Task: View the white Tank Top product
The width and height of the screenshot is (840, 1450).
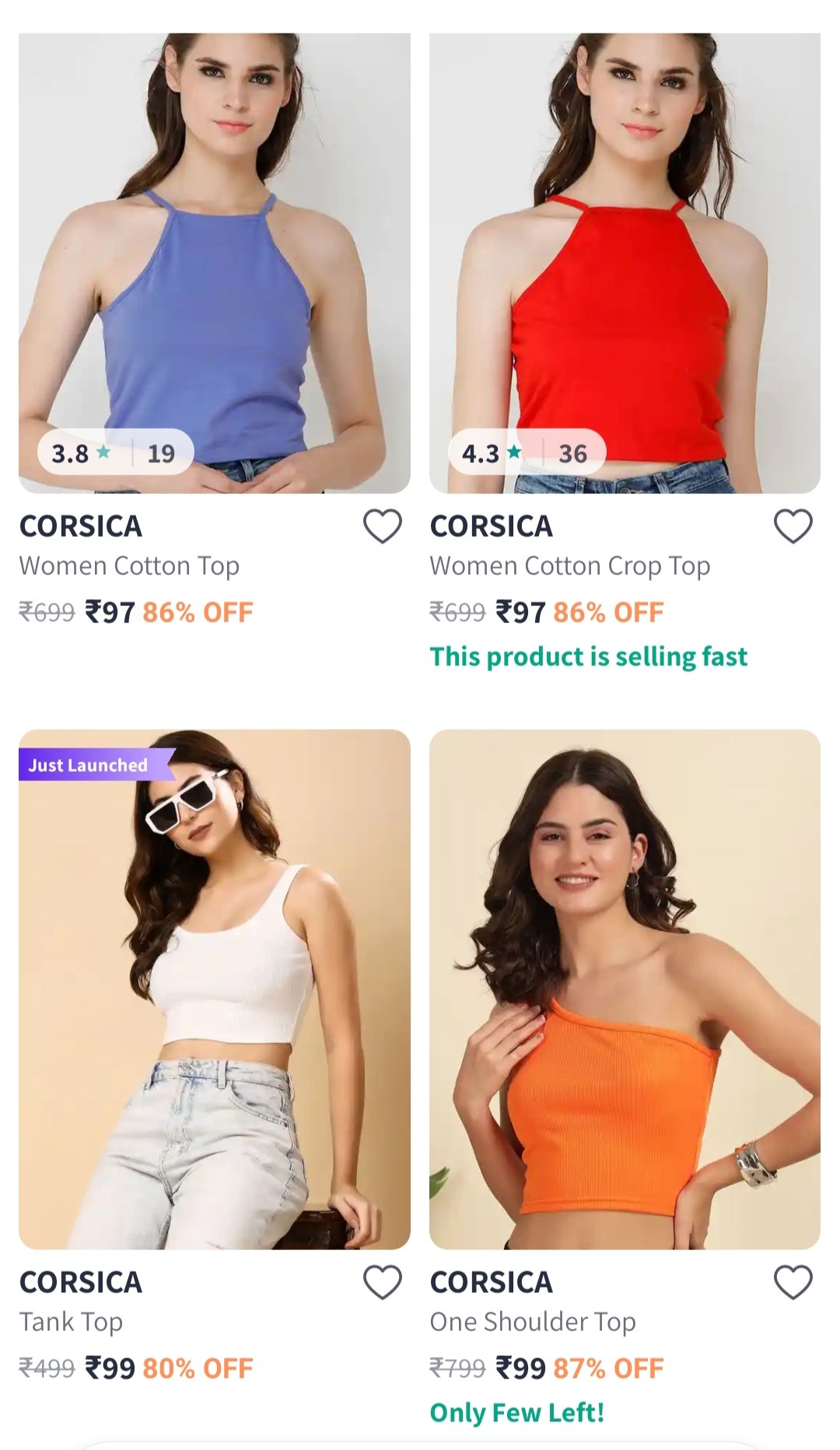Action: click(x=214, y=988)
